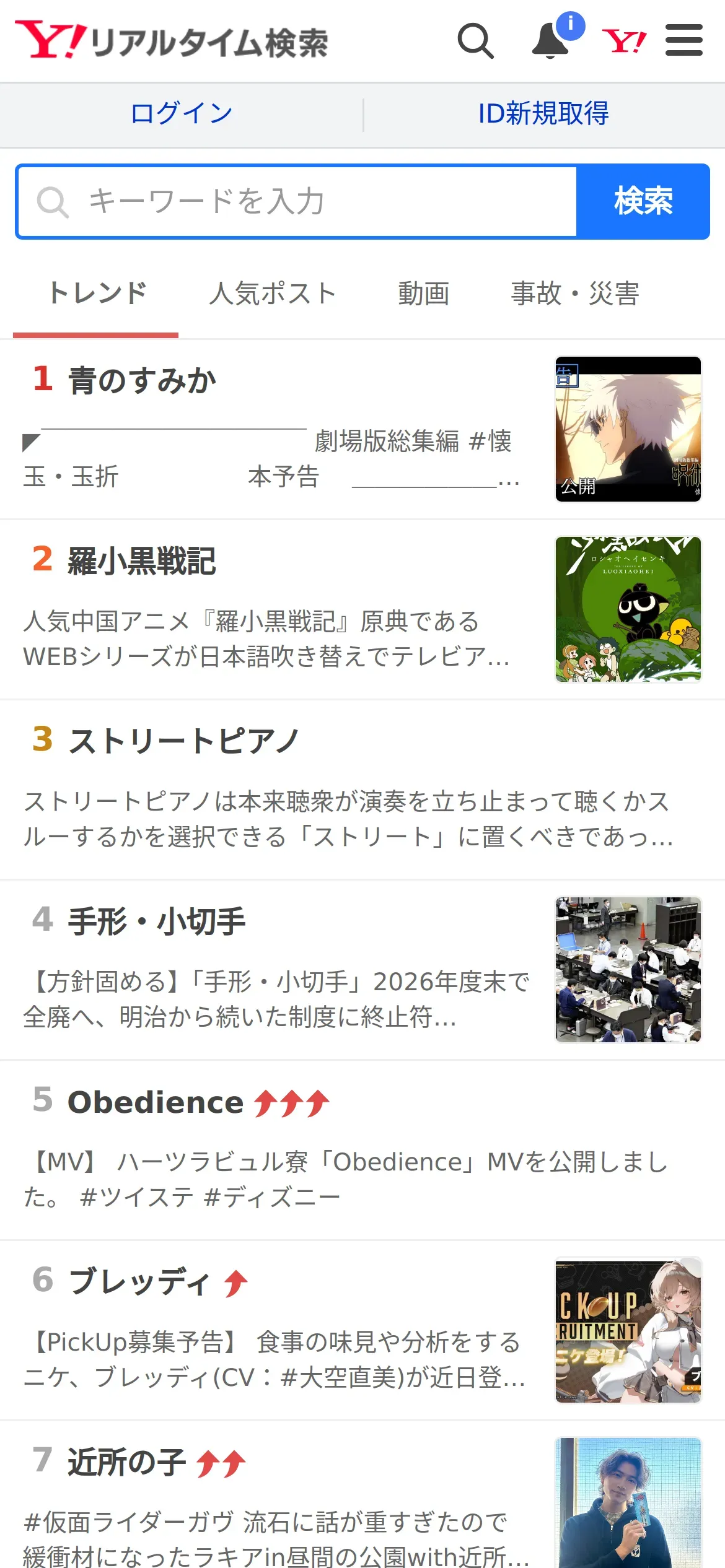Open the 羅小黒戦記 trend
The height and width of the screenshot is (1568, 725).
click(141, 561)
